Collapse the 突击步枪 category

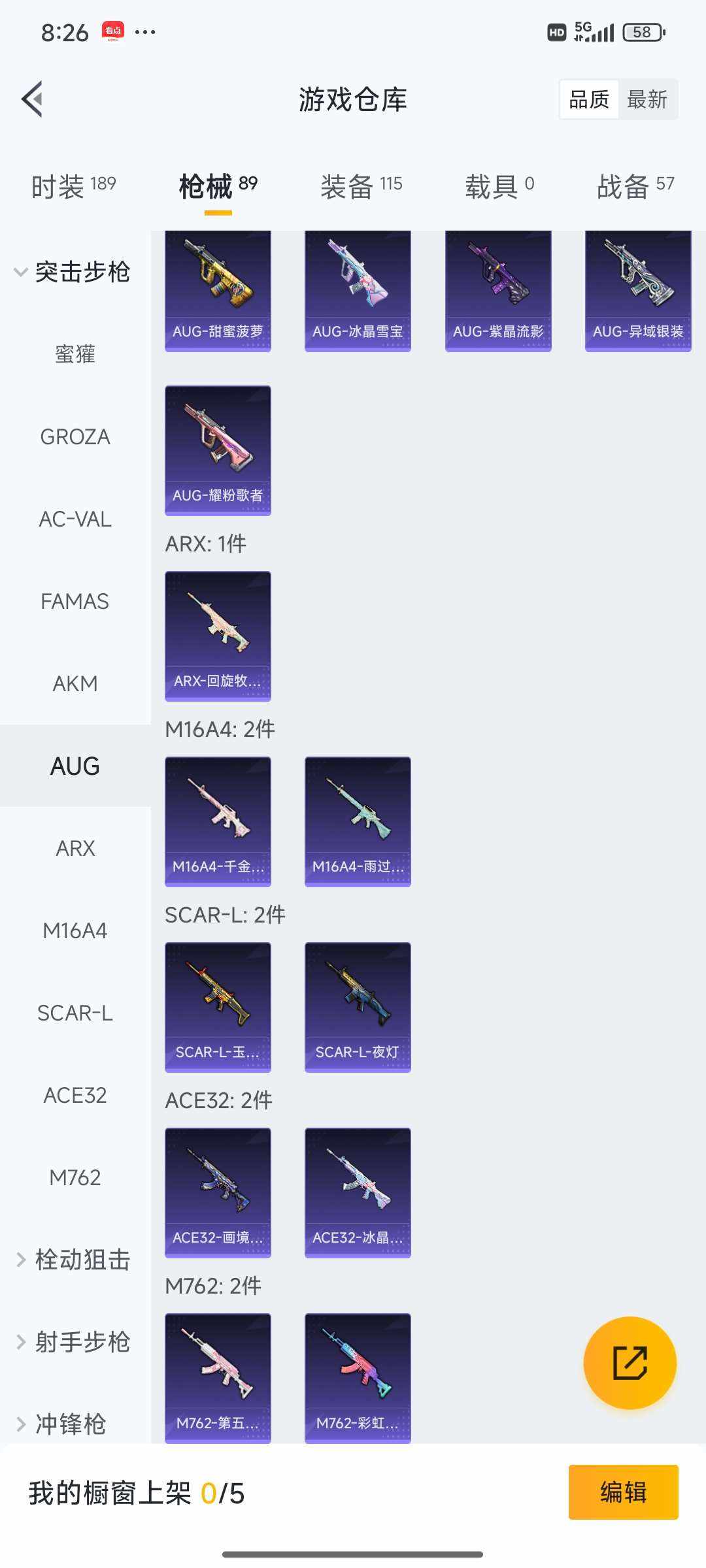pyautogui.click(x=73, y=272)
